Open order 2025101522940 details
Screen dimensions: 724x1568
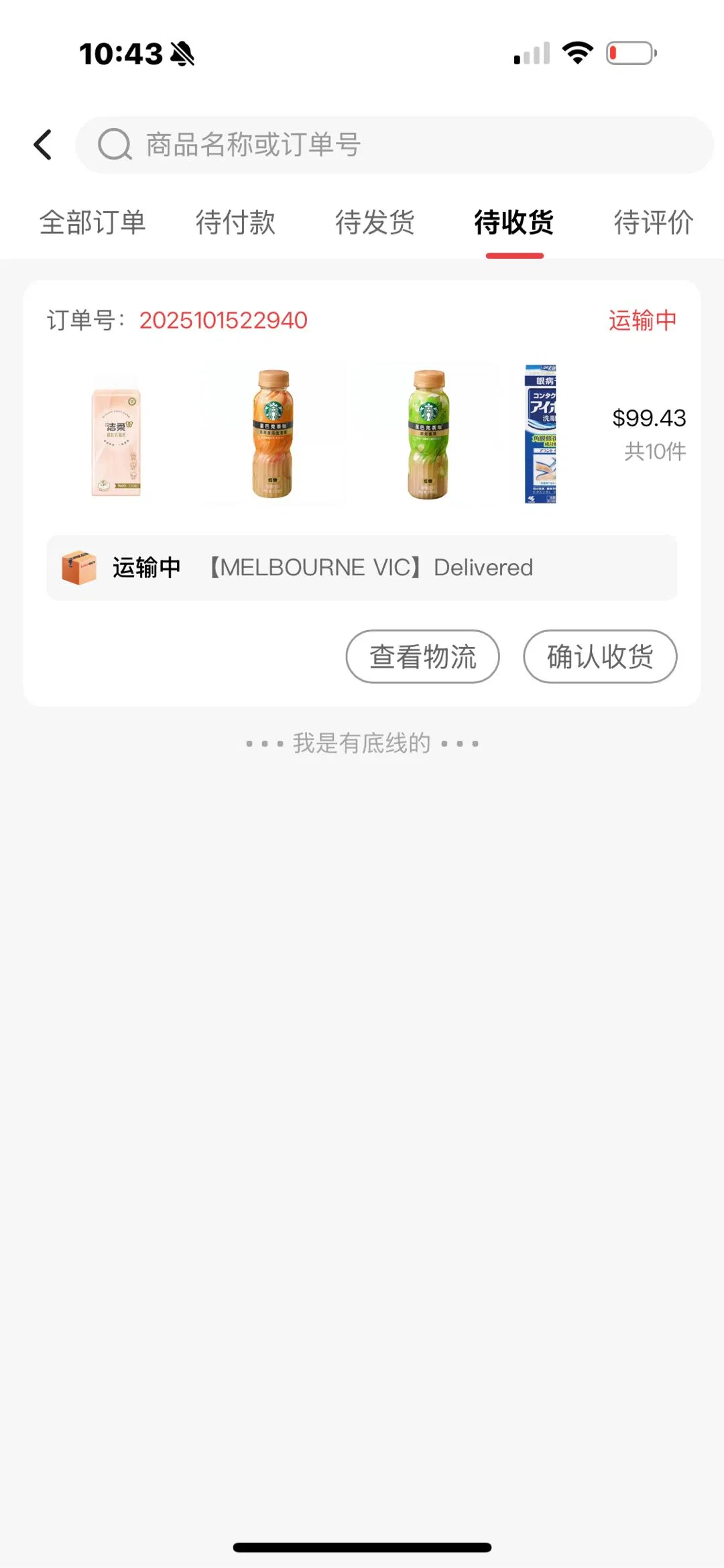coord(223,320)
